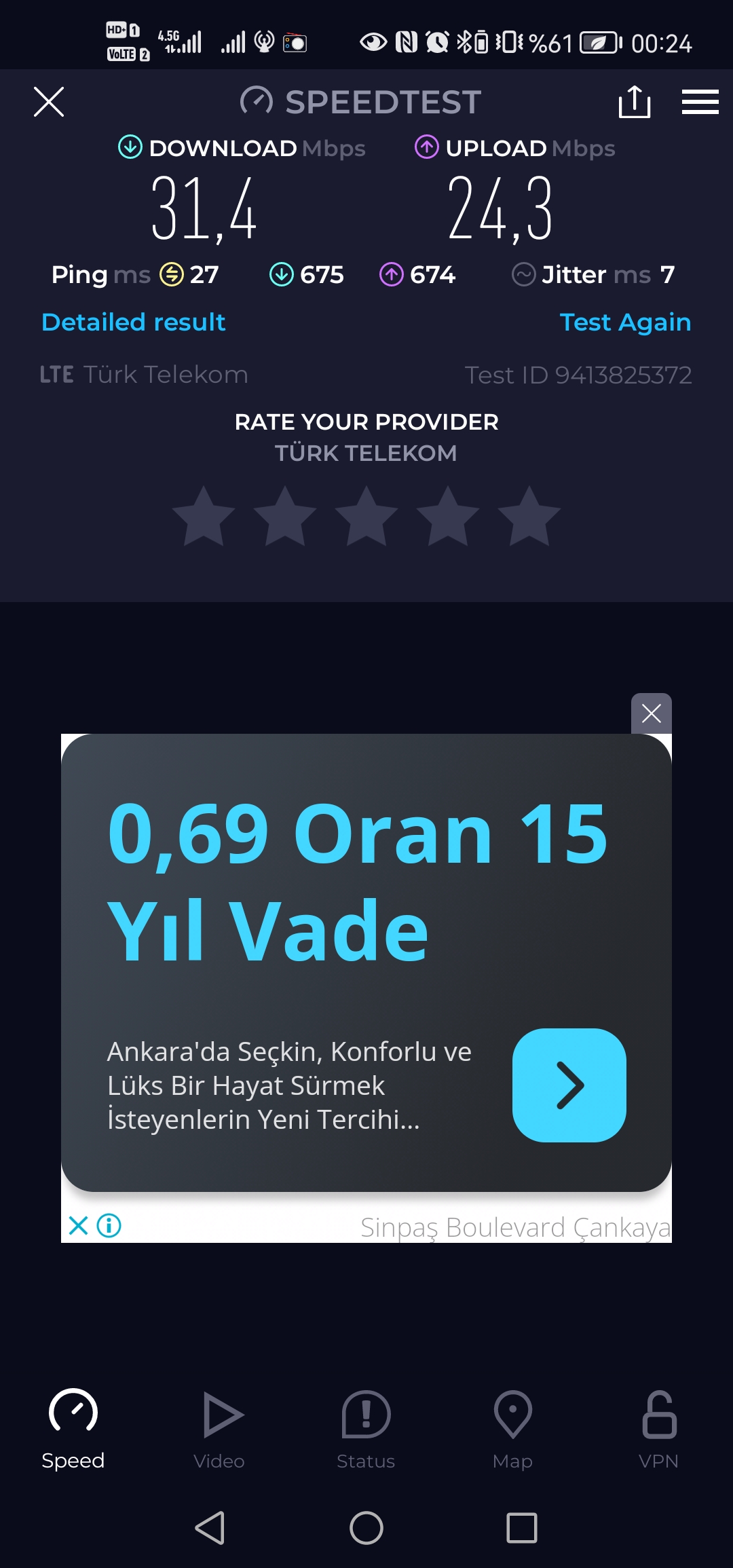The image size is (733, 1568).
Task: Rate Türk Telekom one star
Action: pyautogui.click(x=204, y=516)
